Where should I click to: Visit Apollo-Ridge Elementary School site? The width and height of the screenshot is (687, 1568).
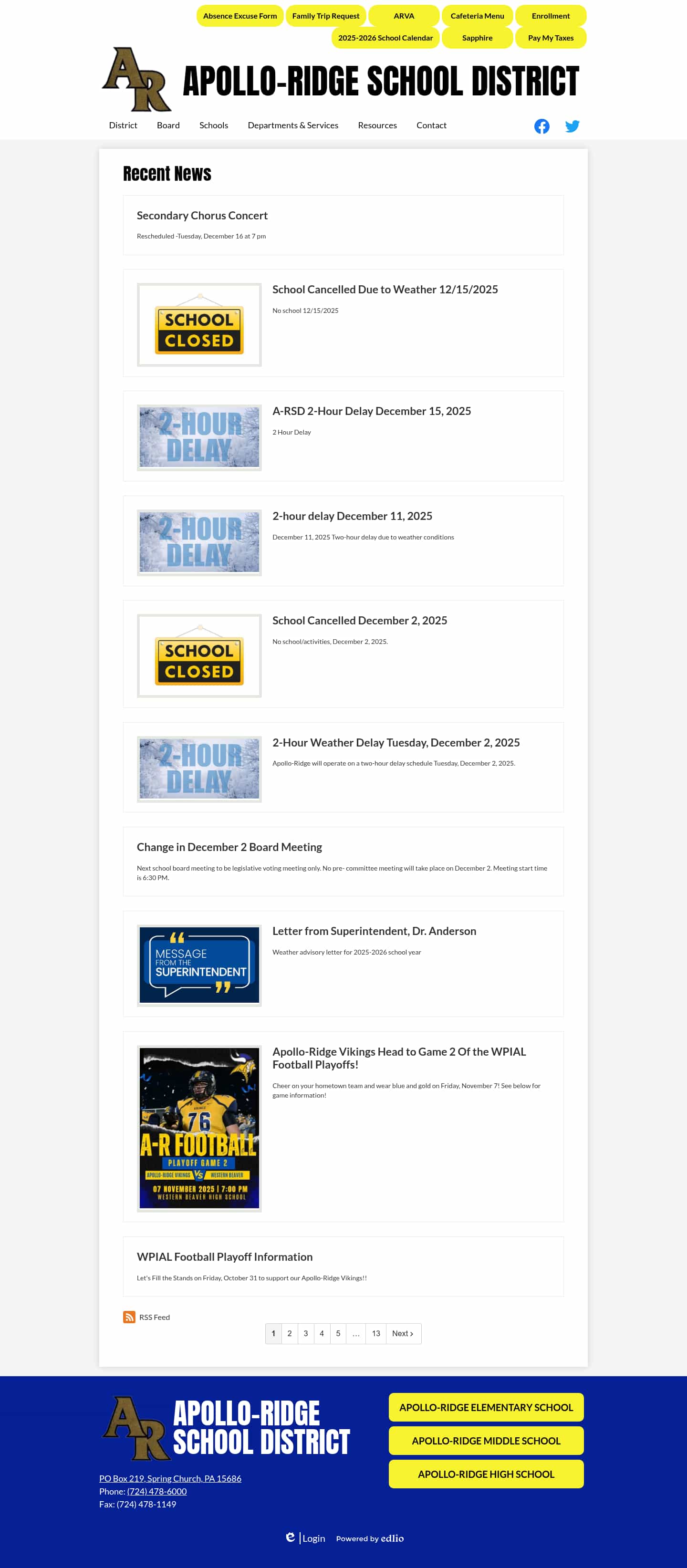486,1407
